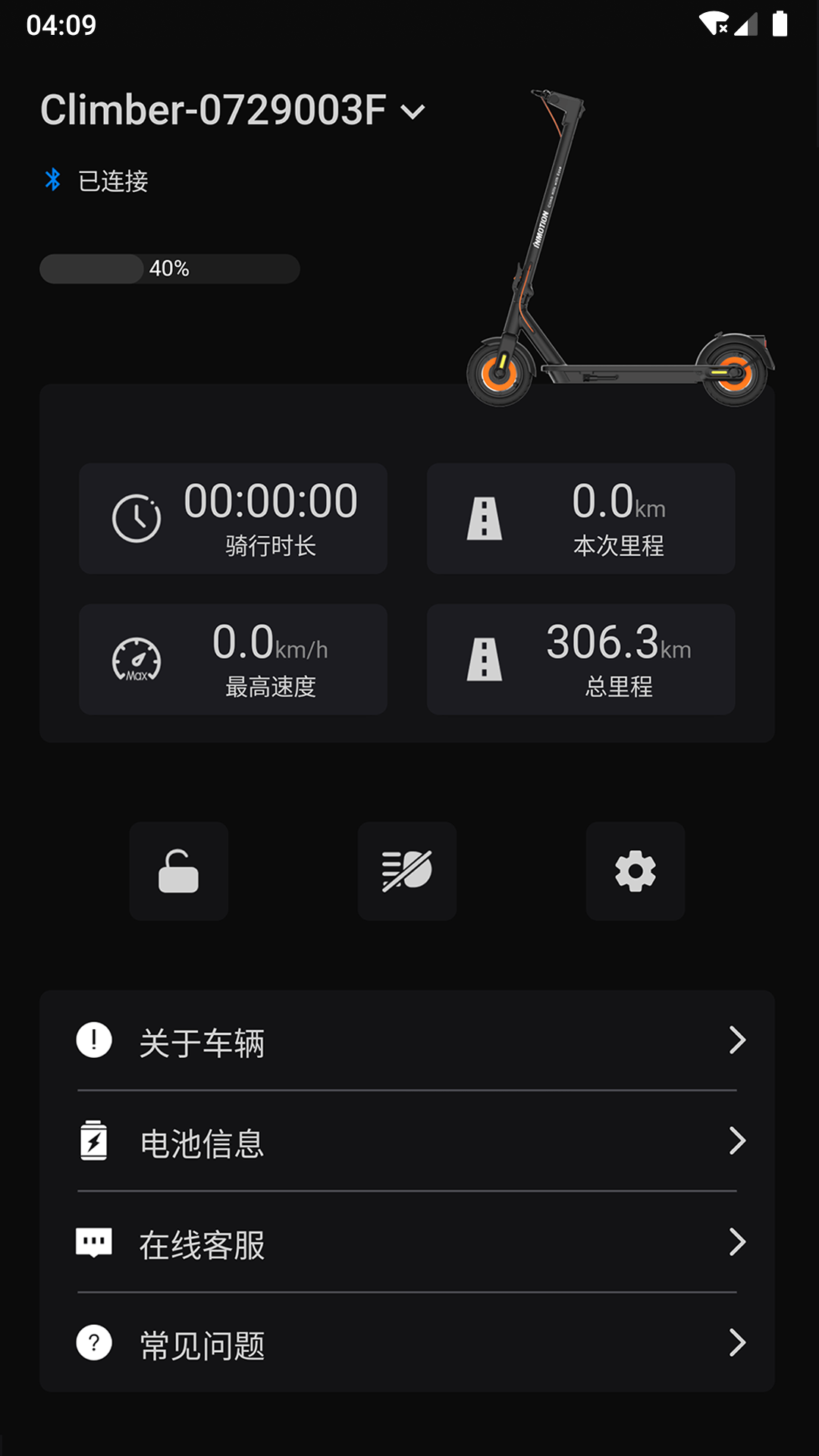Click the clock icon in the riding time card
Image resolution: width=819 pixels, height=1456 pixels.
point(135,518)
